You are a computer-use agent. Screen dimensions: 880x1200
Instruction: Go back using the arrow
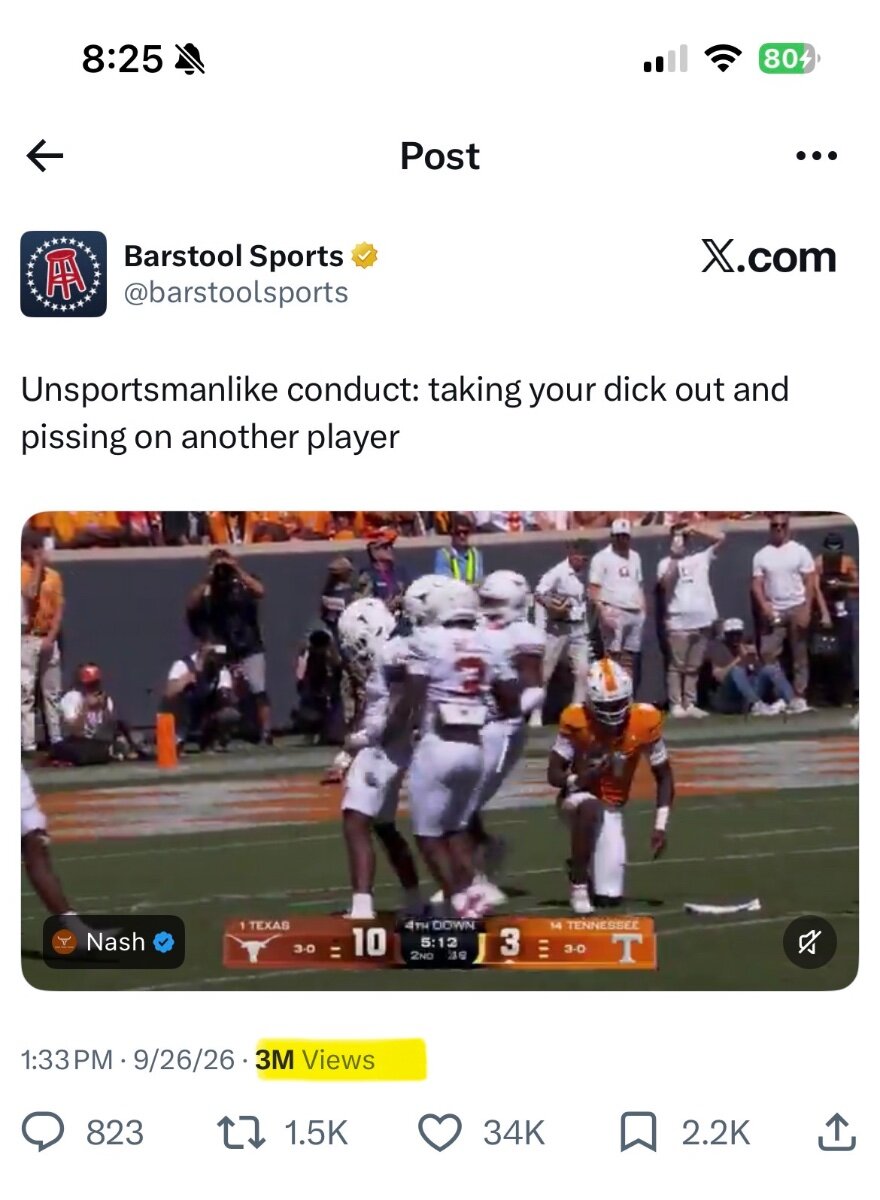click(x=45, y=156)
